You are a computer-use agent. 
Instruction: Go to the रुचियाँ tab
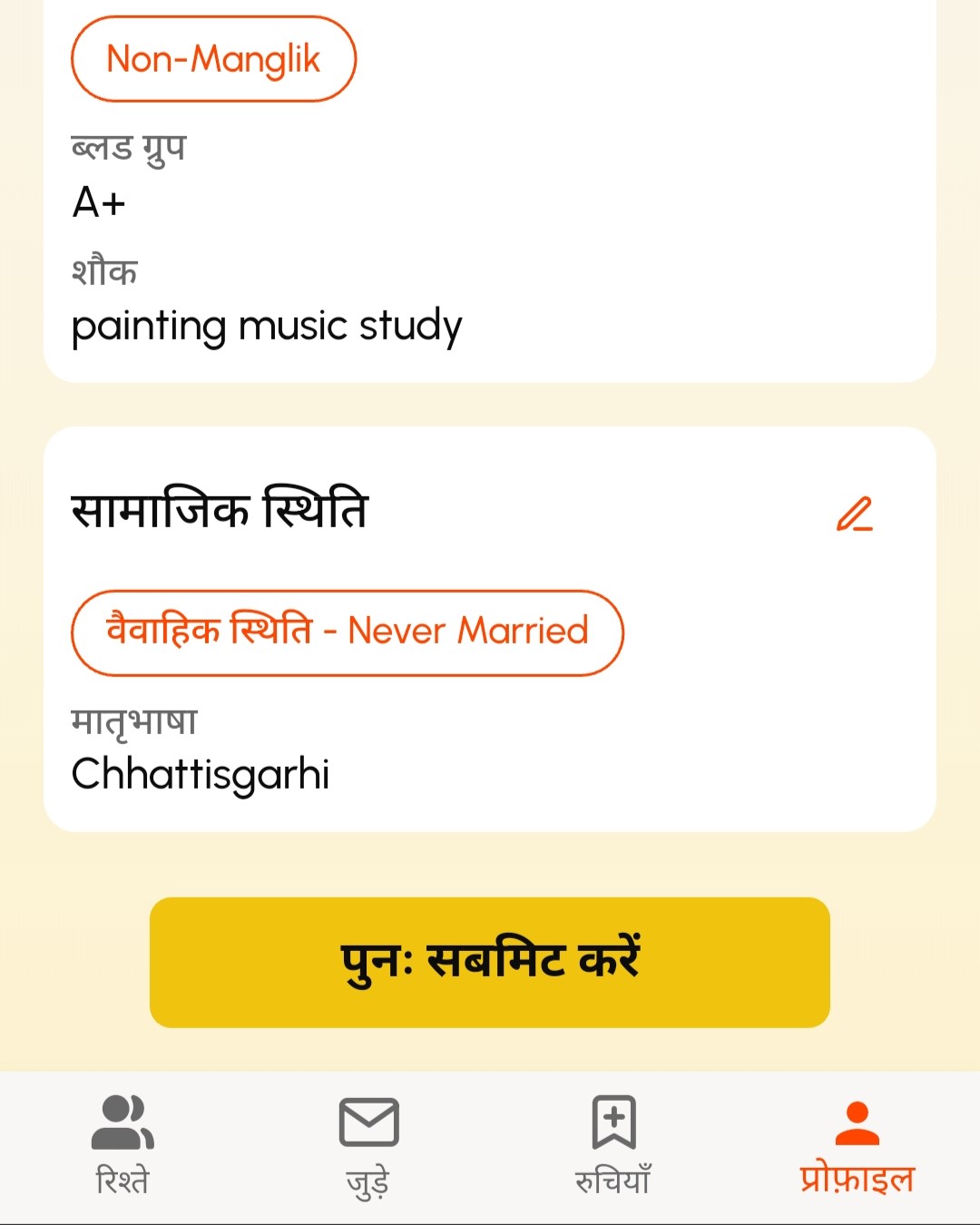(613, 1145)
